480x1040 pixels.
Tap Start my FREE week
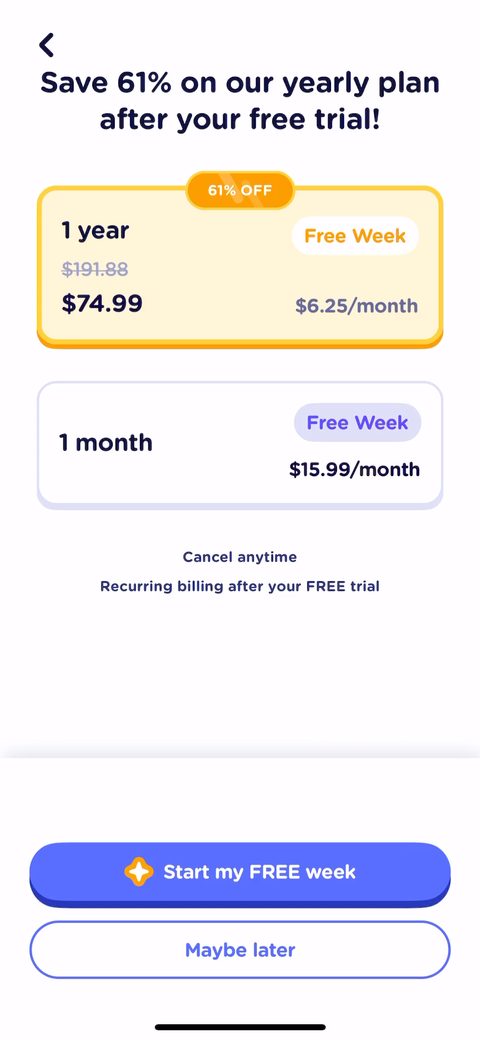240,874
